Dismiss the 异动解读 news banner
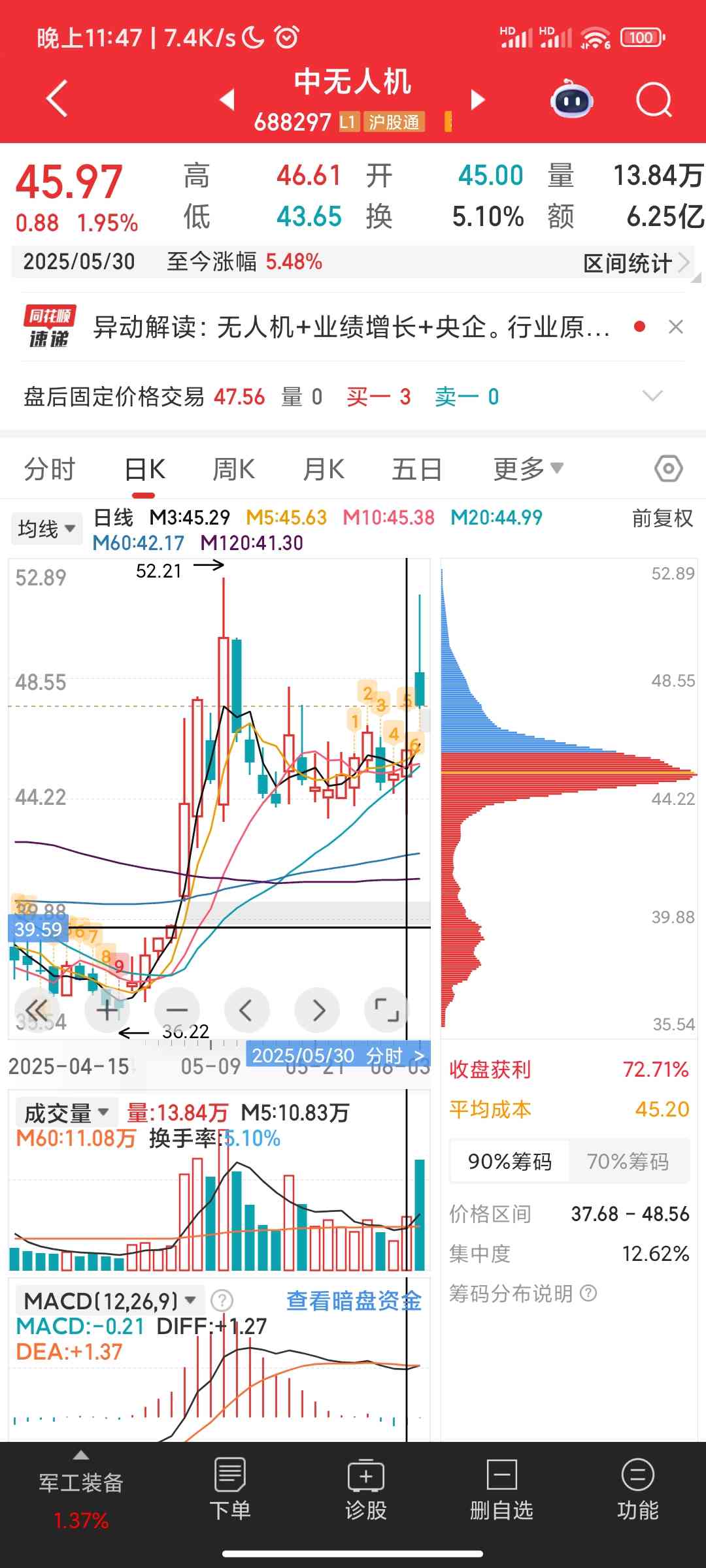The height and width of the screenshot is (1568, 706). pyautogui.click(x=676, y=327)
